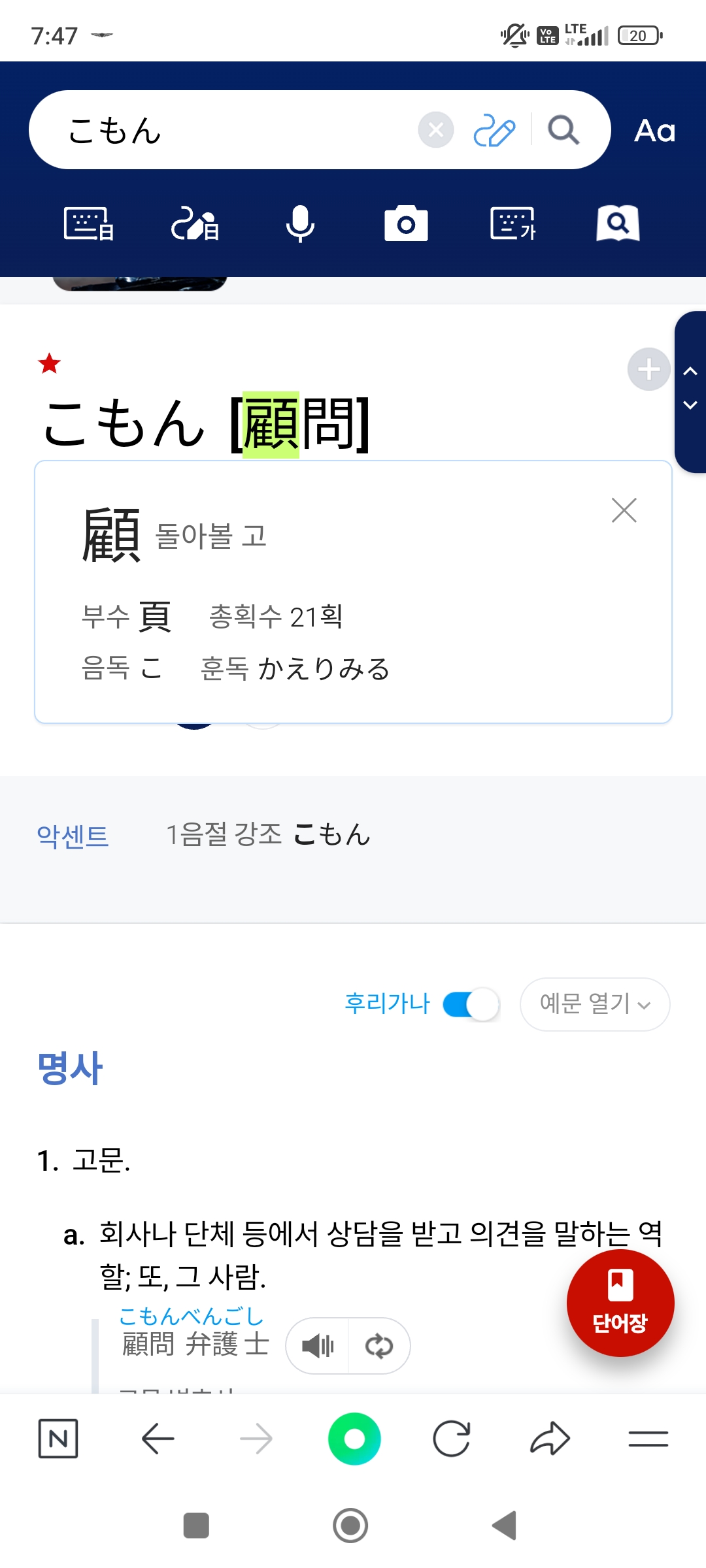Tap the magnifier search icon
This screenshot has width=706, height=1568.
point(563,130)
